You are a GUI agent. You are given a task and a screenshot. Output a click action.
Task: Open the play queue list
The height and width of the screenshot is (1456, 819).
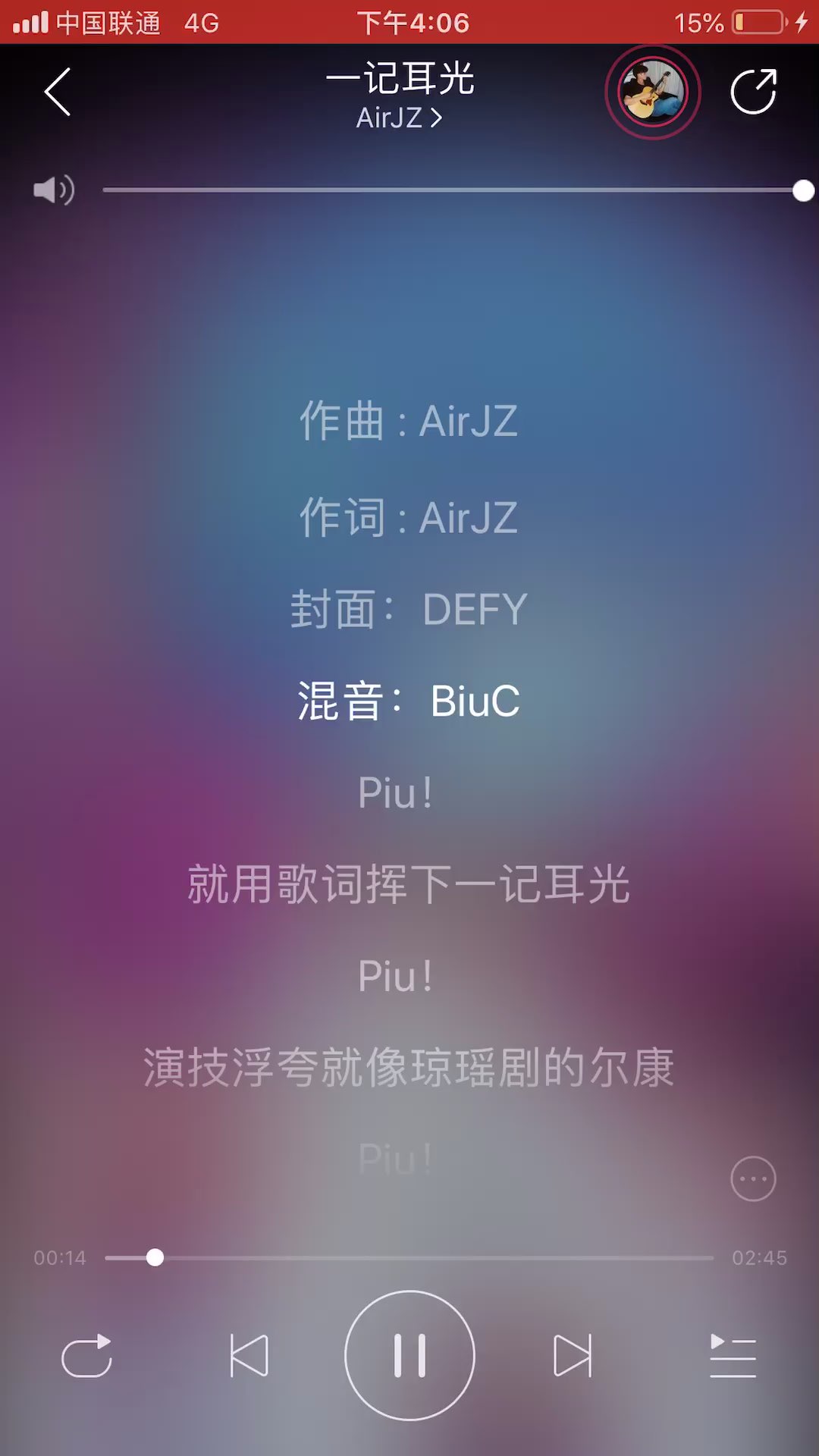pos(733,1356)
